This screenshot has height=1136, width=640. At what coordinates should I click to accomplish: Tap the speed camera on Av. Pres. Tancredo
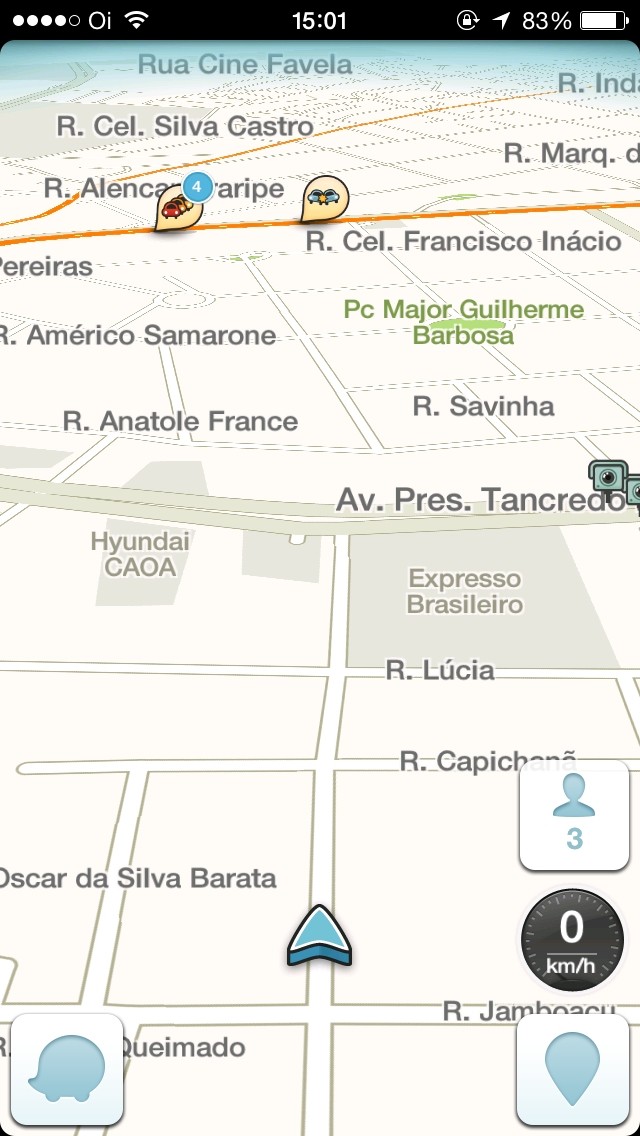[608, 477]
